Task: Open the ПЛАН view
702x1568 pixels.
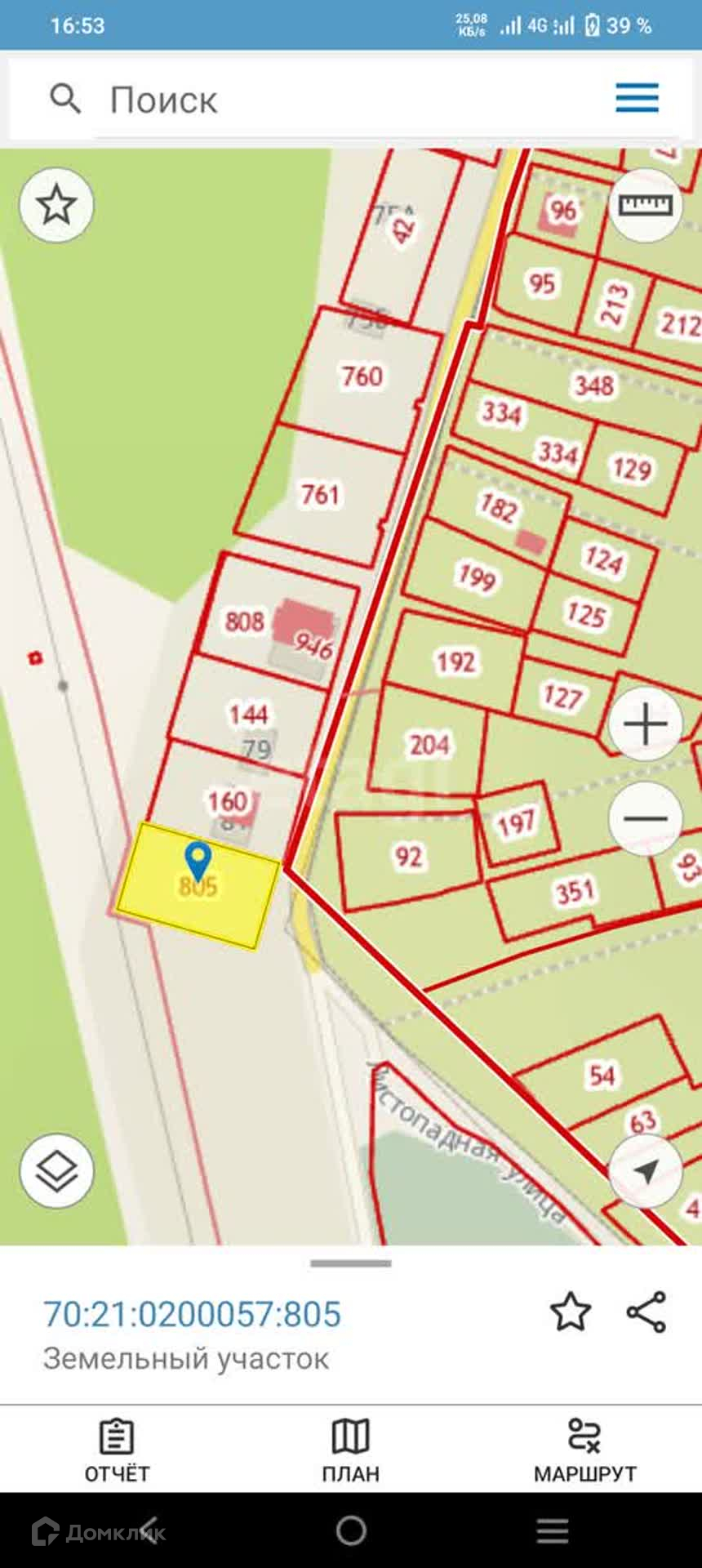Action: click(x=351, y=1450)
